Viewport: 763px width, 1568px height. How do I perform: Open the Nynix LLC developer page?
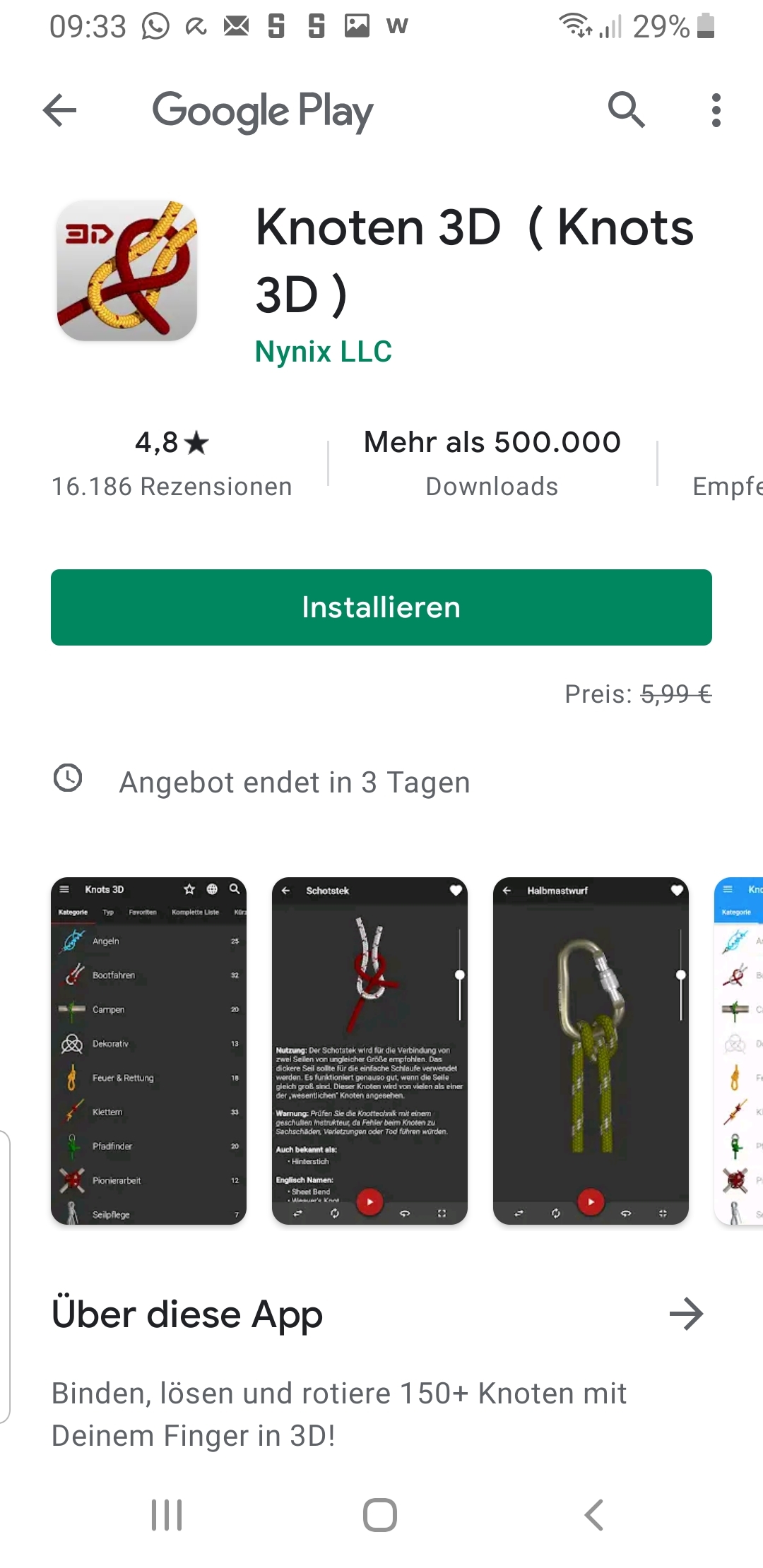coord(324,351)
